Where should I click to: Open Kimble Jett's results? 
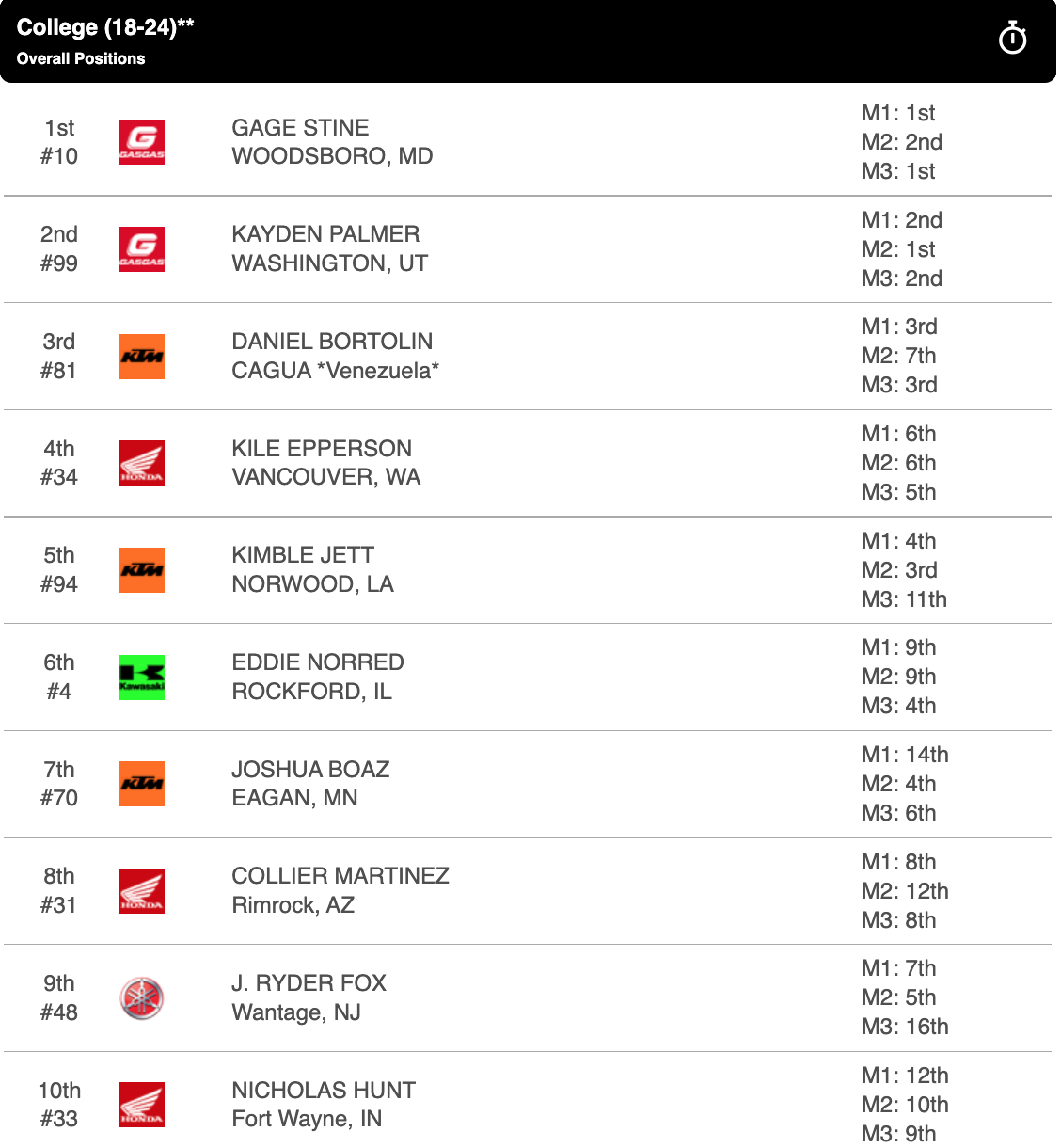pyautogui.click(x=312, y=570)
